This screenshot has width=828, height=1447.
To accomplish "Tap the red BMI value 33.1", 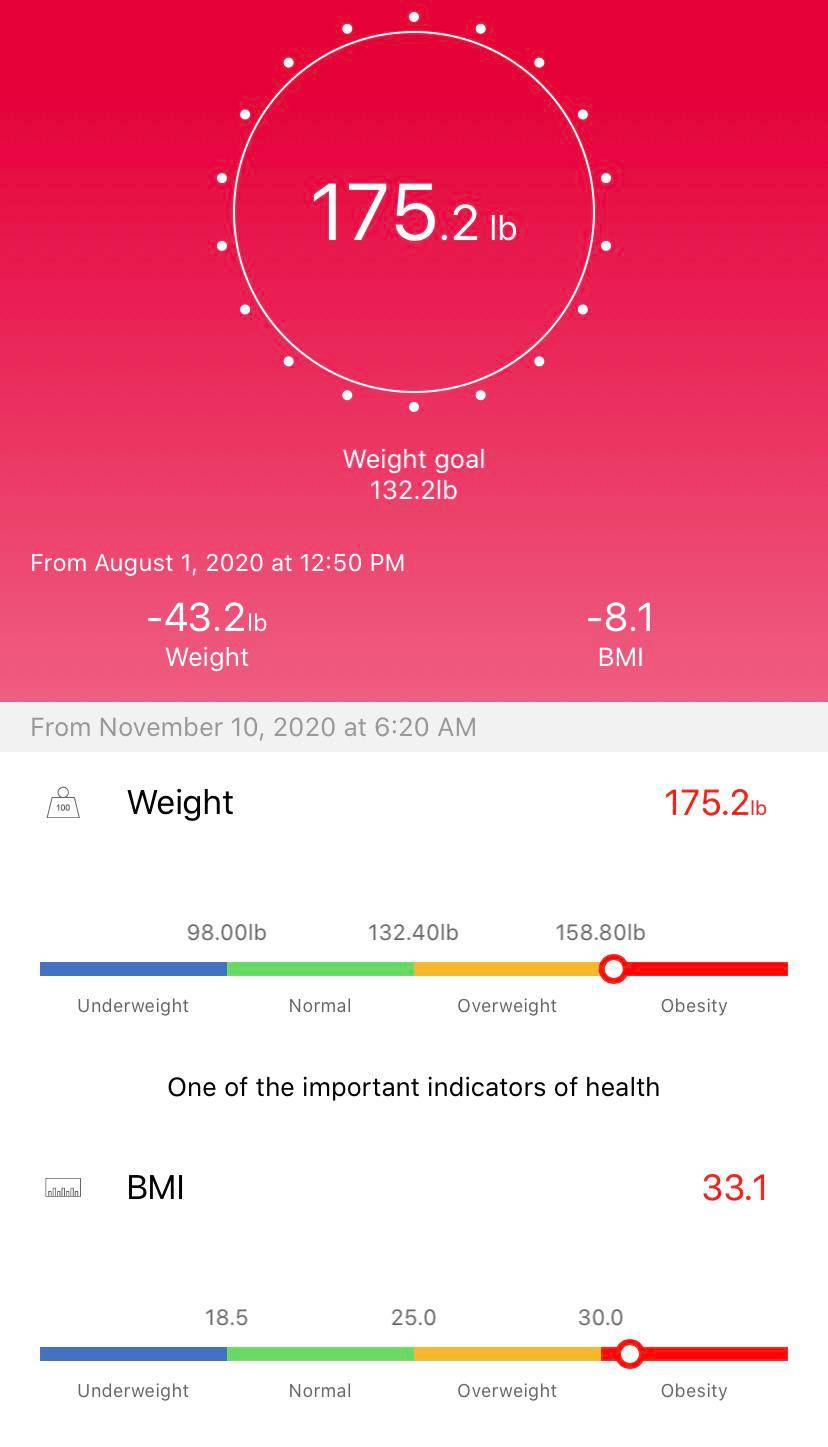I will [x=734, y=1187].
